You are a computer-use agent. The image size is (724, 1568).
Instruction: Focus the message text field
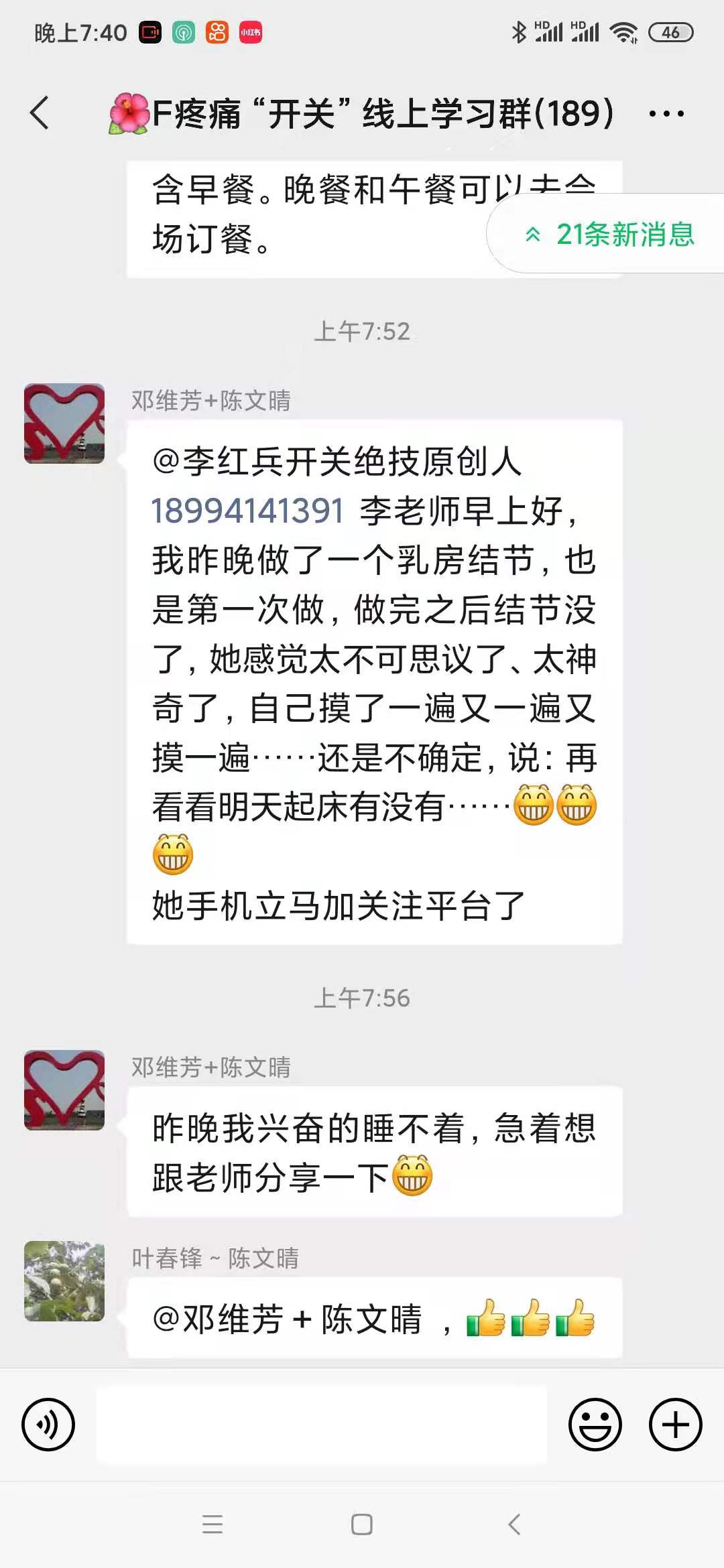322,1425
